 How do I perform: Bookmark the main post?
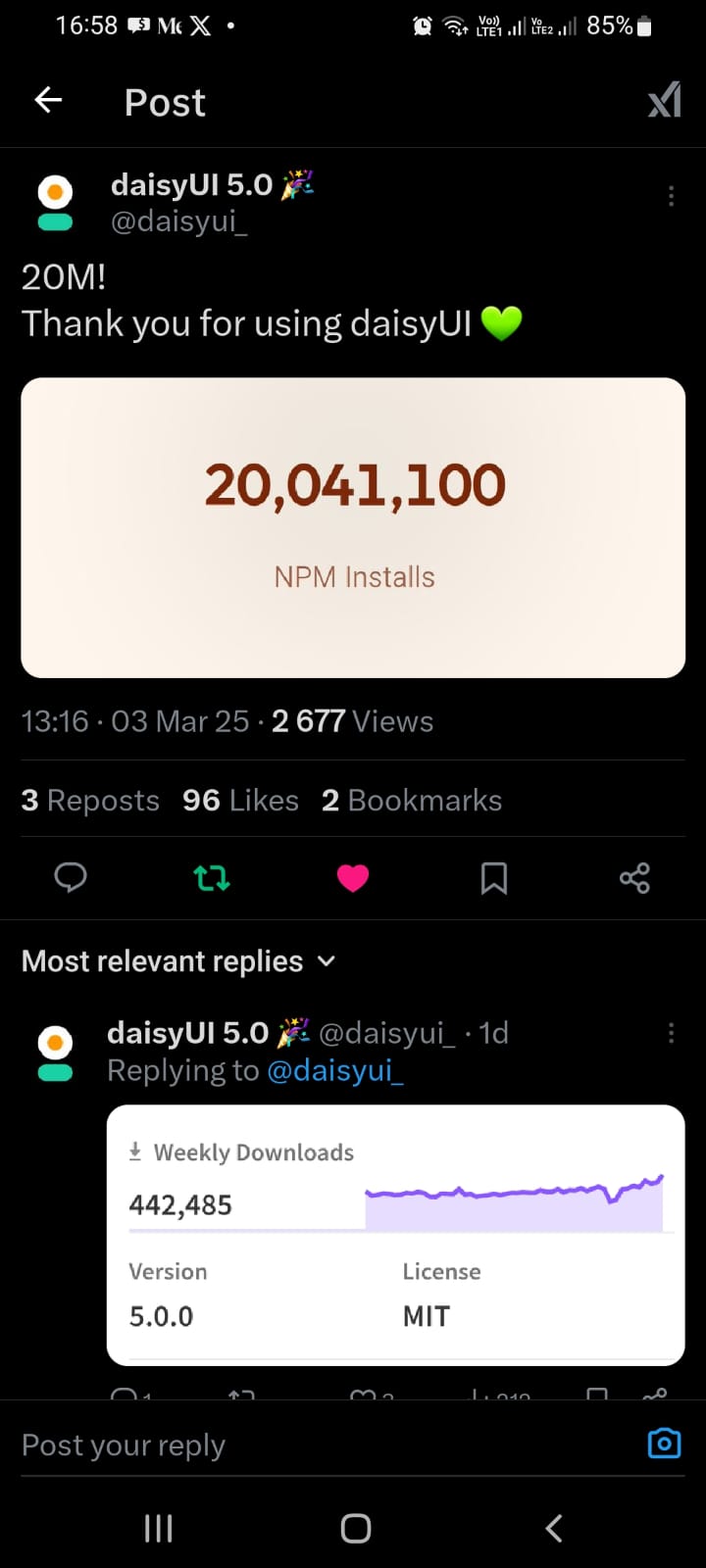coord(494,878)
